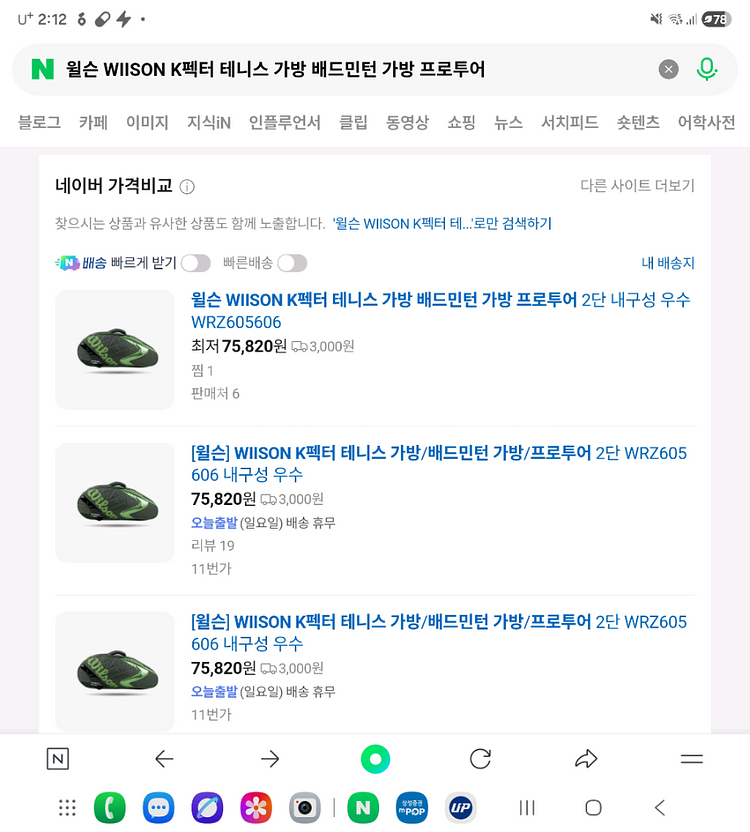Open the 동영상 tab

(x=407, y=123)
